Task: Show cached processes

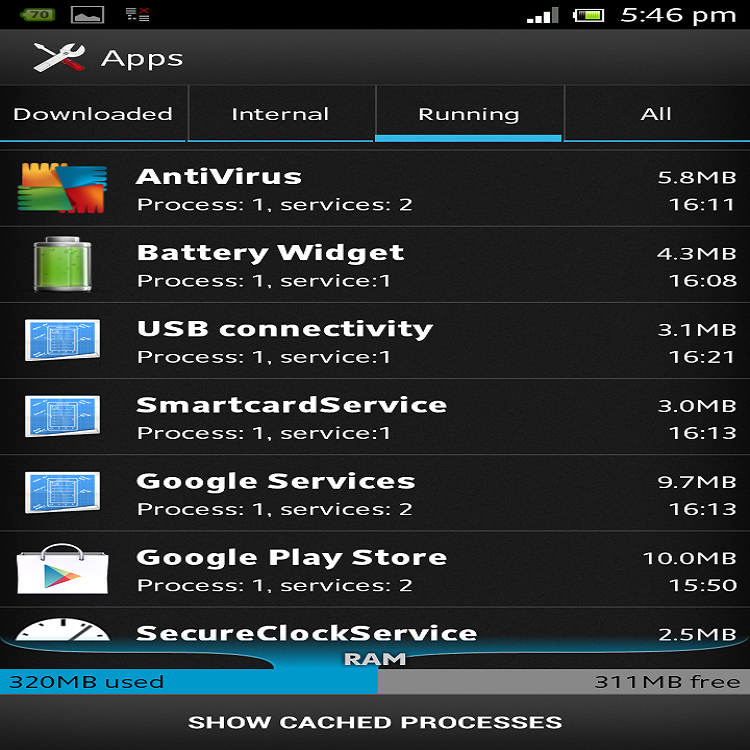Action: tap(375, 722)
